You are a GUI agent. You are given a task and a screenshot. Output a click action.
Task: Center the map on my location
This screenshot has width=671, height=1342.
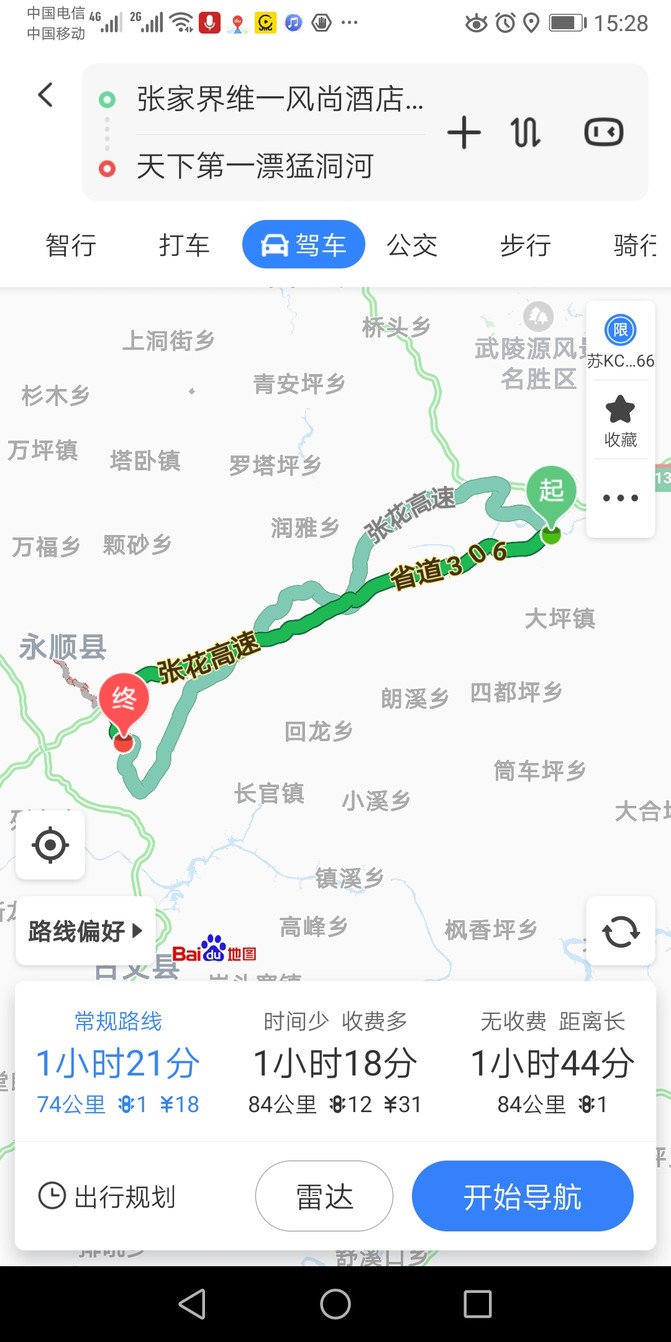click(50, 846)
